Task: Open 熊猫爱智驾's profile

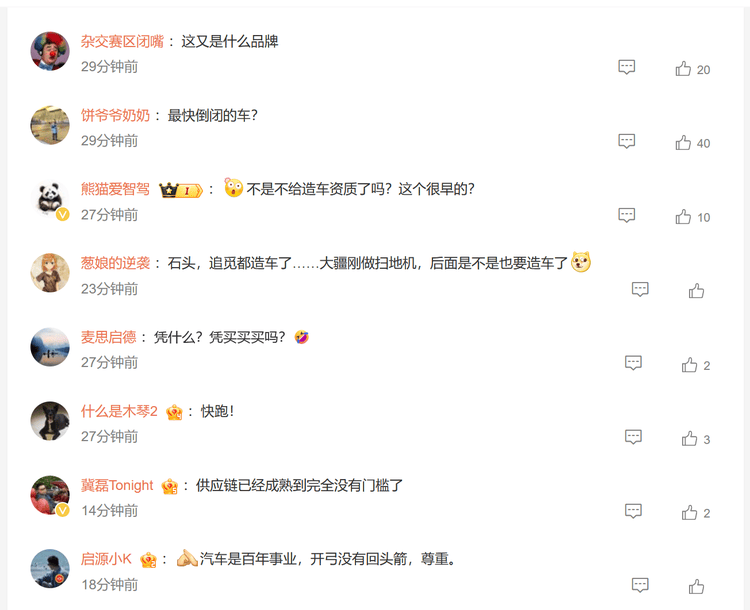Action: click(115, 189)
